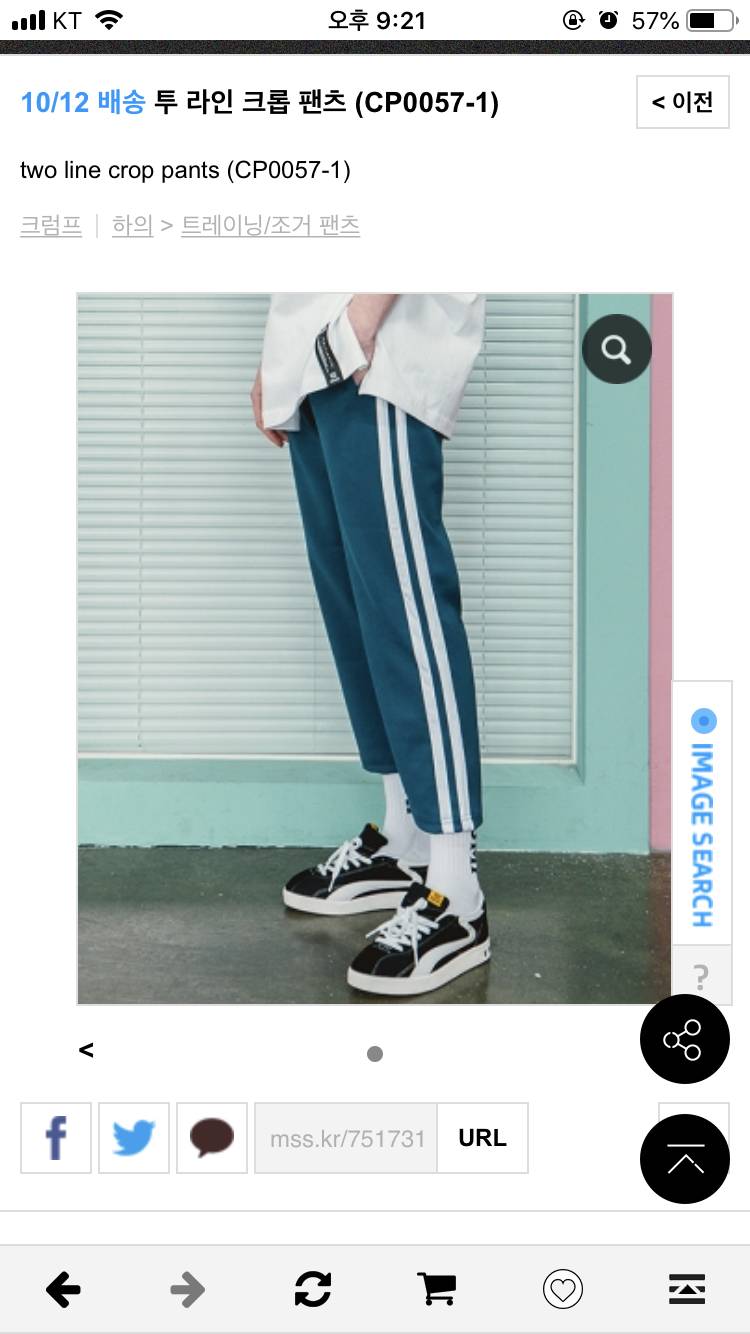The image size is (750, 1334).
Task: Zoom product image with magnifier icon
Action: pyautogui.click(x=616, y=349)
